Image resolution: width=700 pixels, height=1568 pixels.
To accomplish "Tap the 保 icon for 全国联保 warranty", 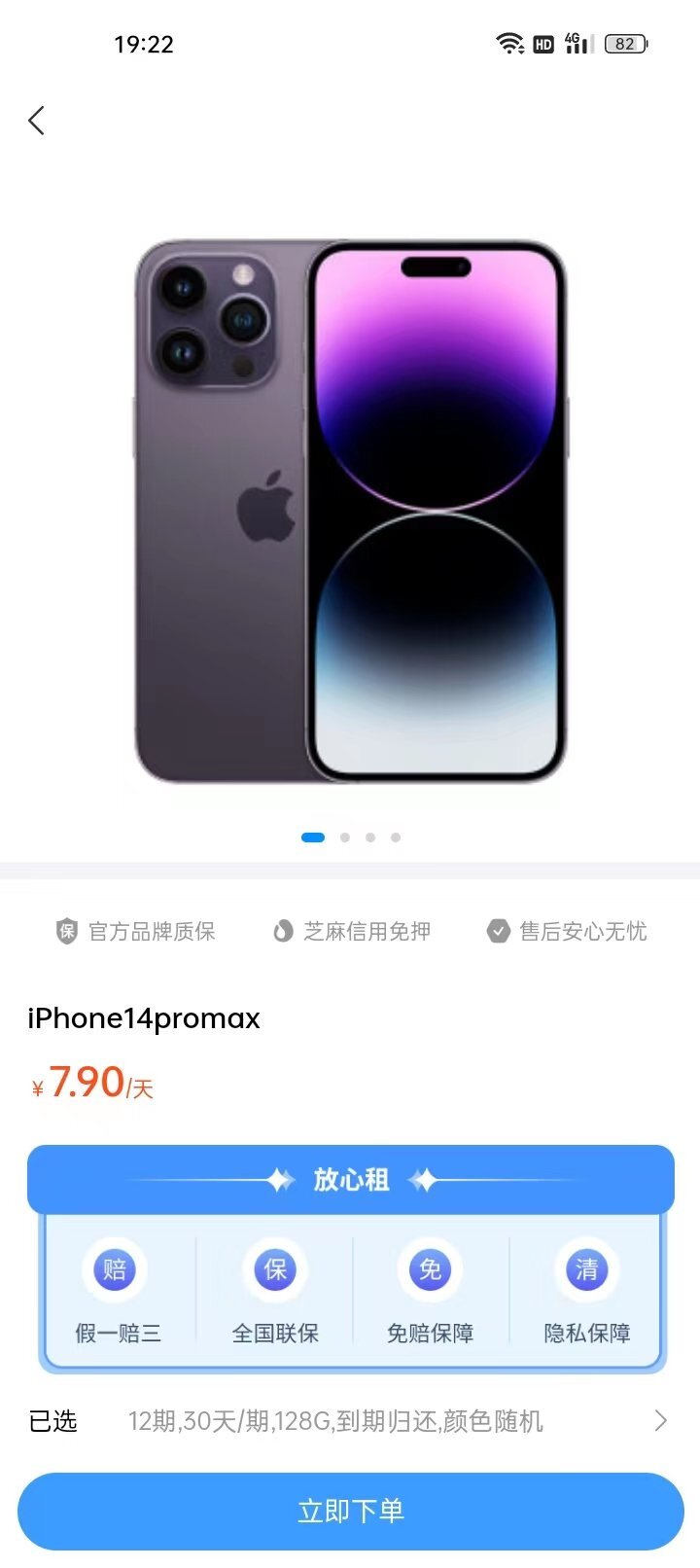I will [272, 1269].
